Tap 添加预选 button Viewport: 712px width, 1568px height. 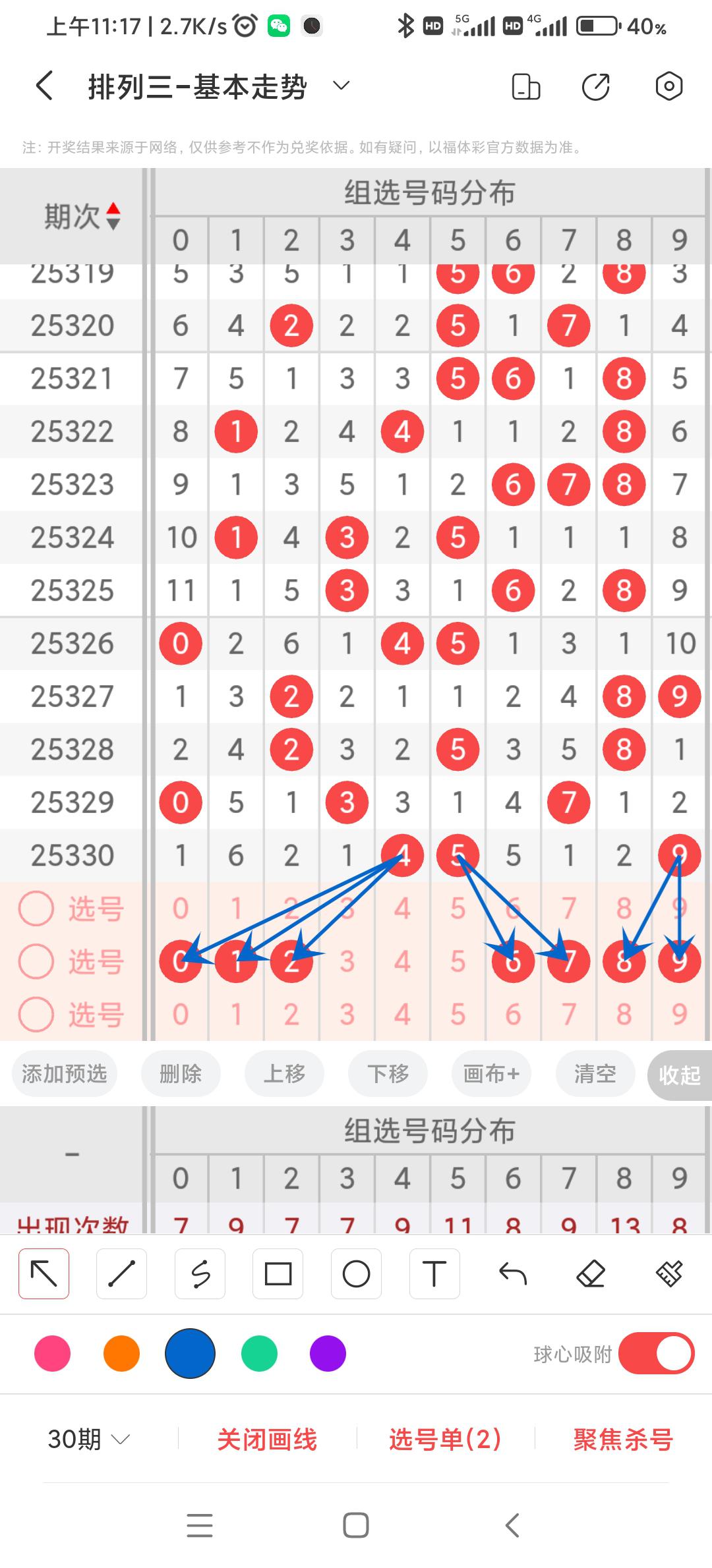coord(64,1074)
